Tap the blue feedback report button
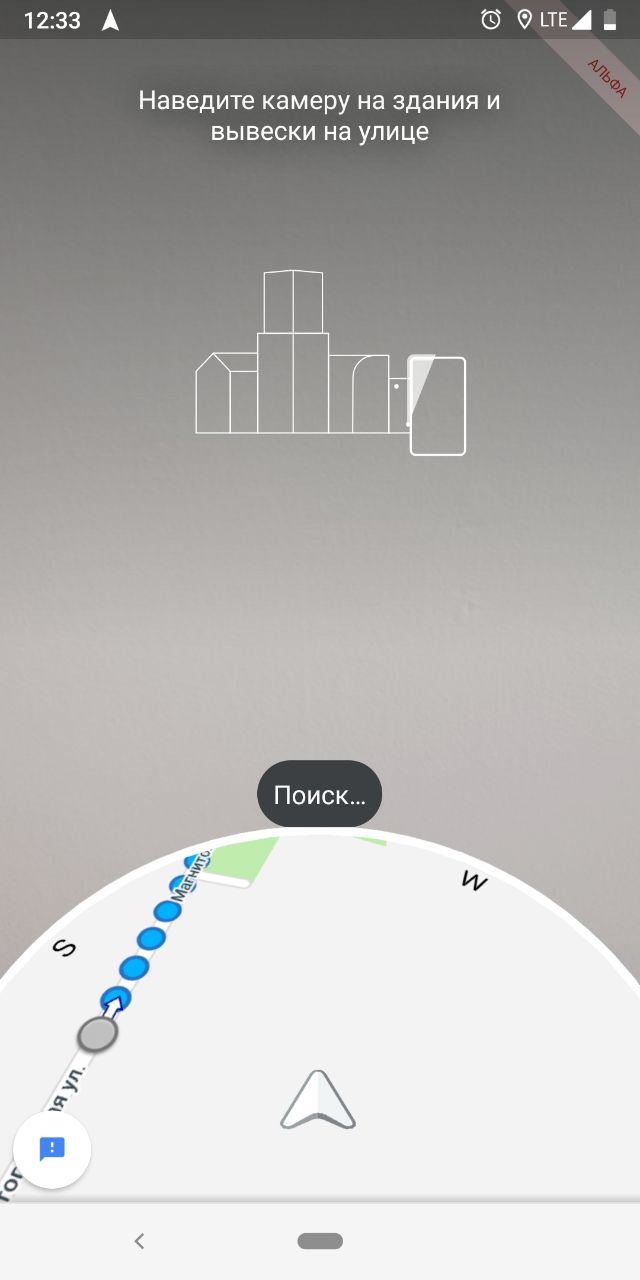Image resolution: width=640 pixels, height=1280 pixels. [52, 1149]
